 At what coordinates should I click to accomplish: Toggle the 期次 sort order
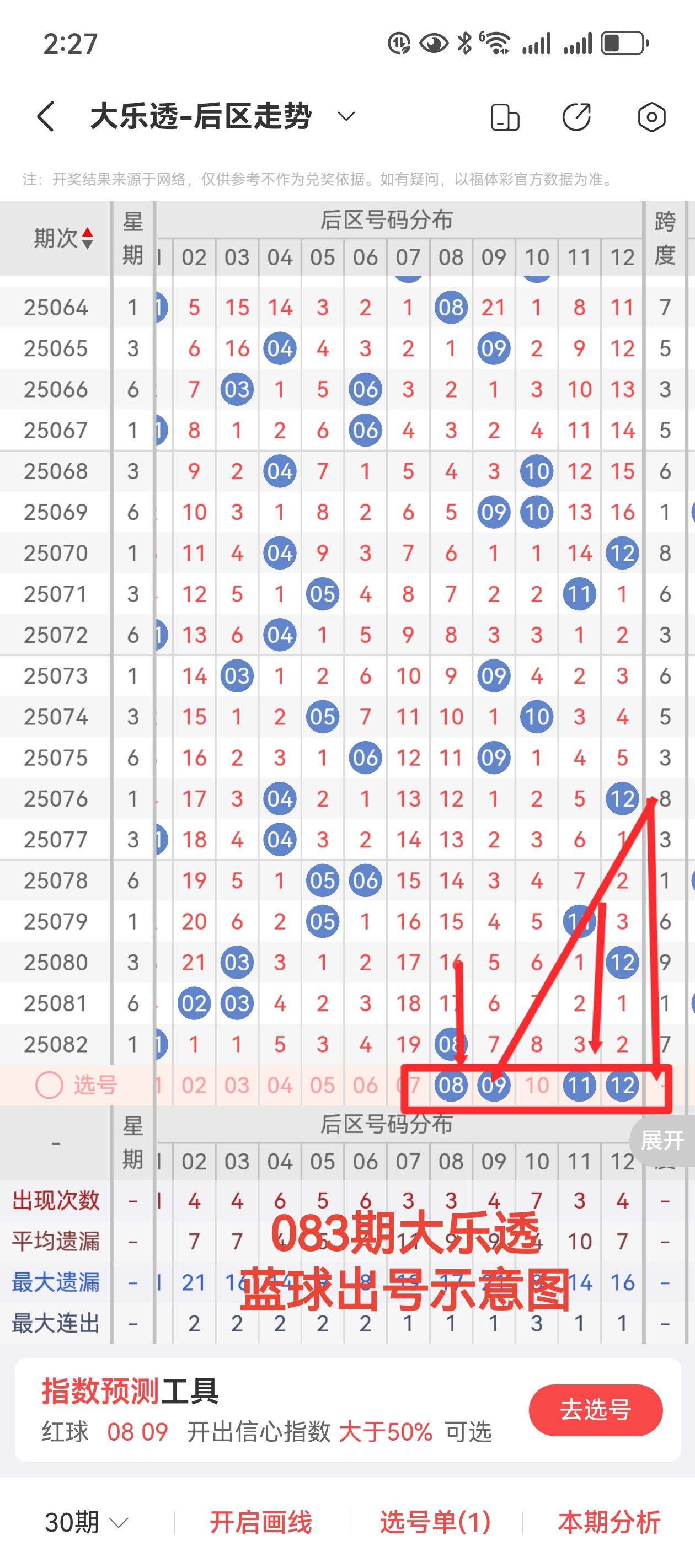pos(63,238)
